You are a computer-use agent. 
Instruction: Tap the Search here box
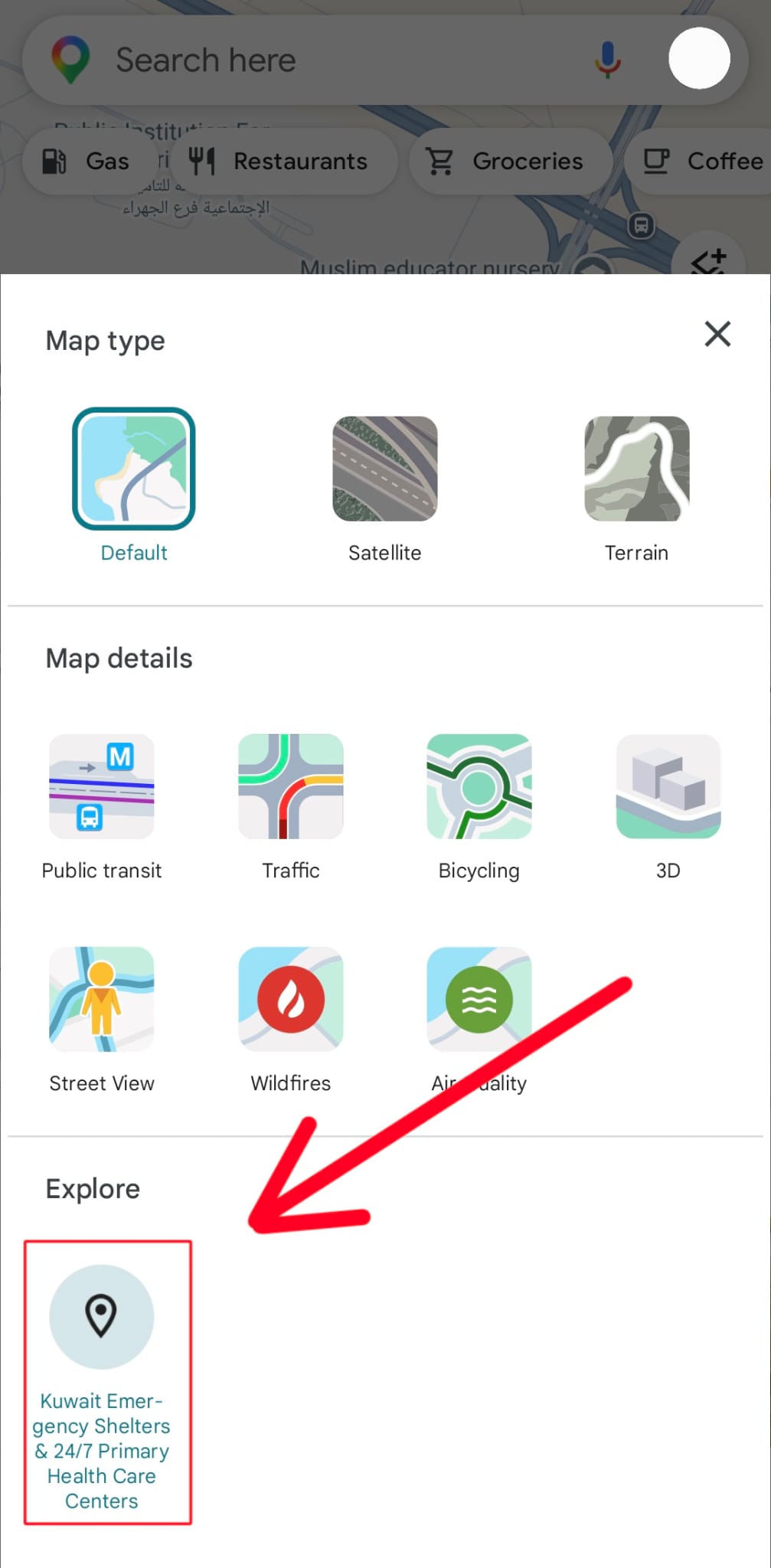tap(306, 60)
